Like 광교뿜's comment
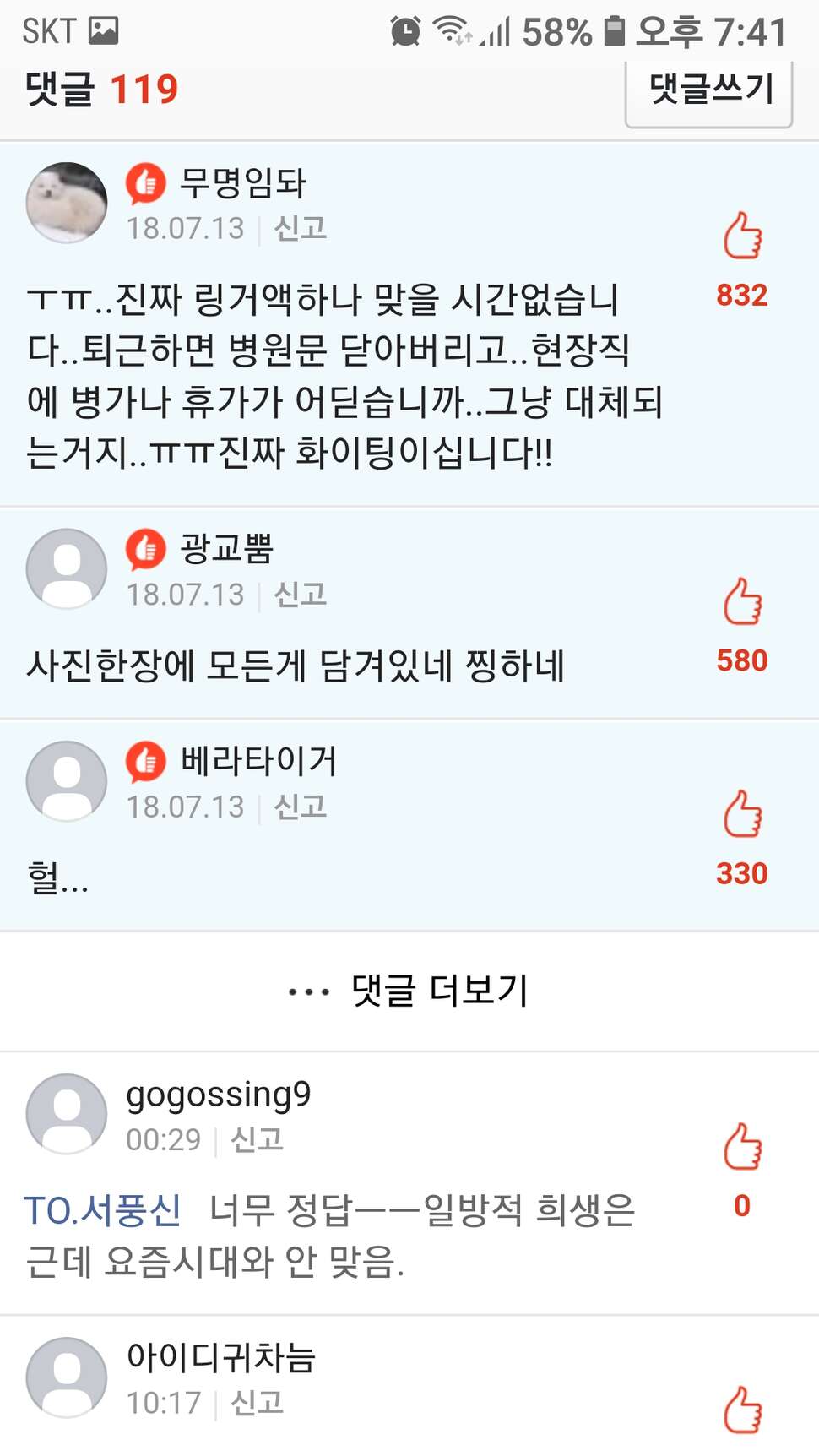 742,601
